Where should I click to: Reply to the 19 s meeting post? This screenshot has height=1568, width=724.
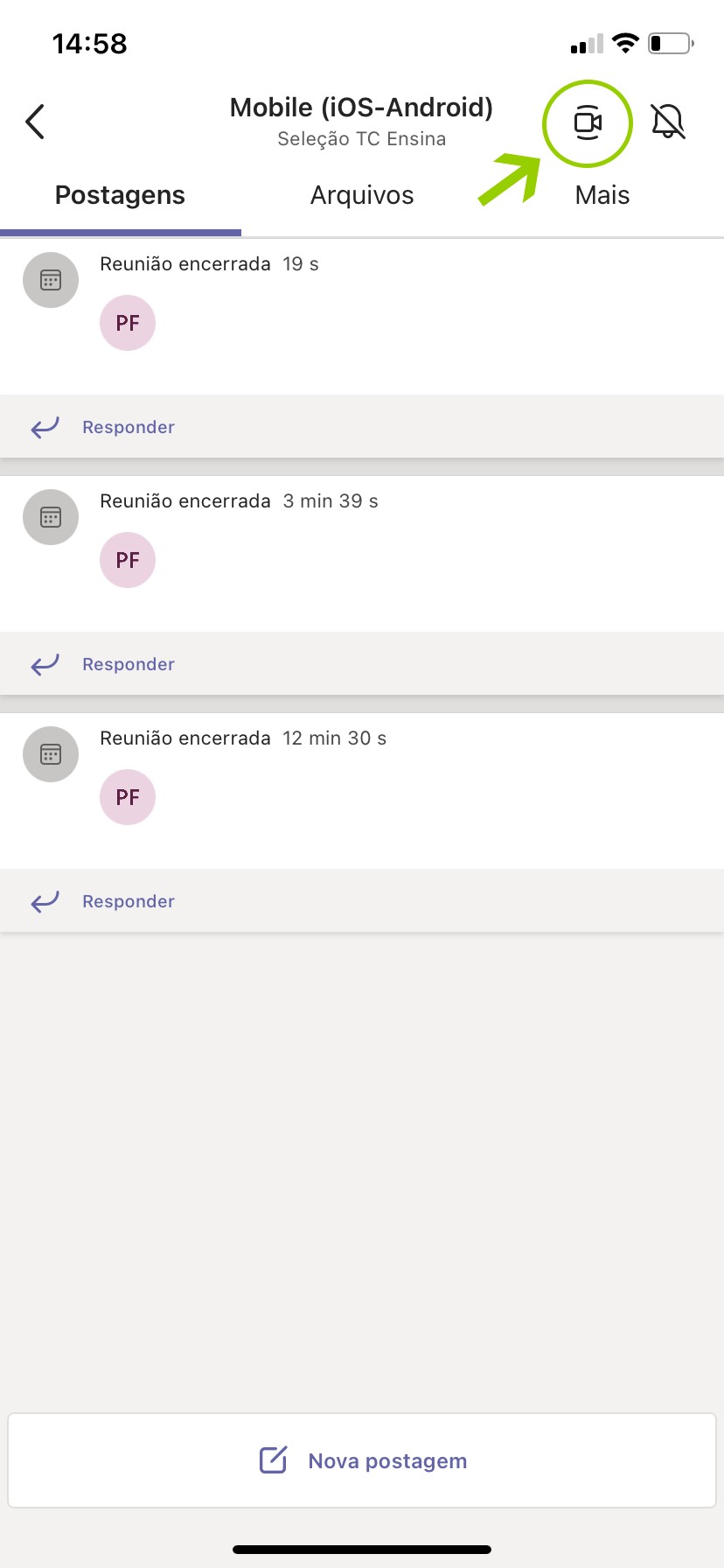tap(128, 427)
